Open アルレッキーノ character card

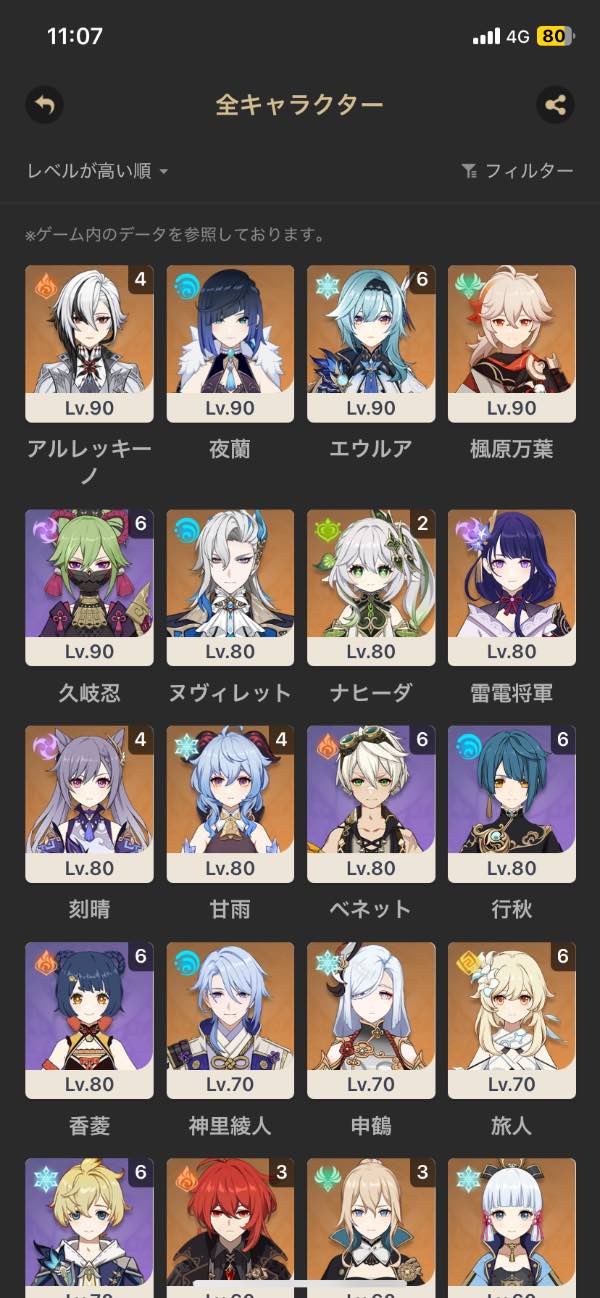tap(90, 343)
